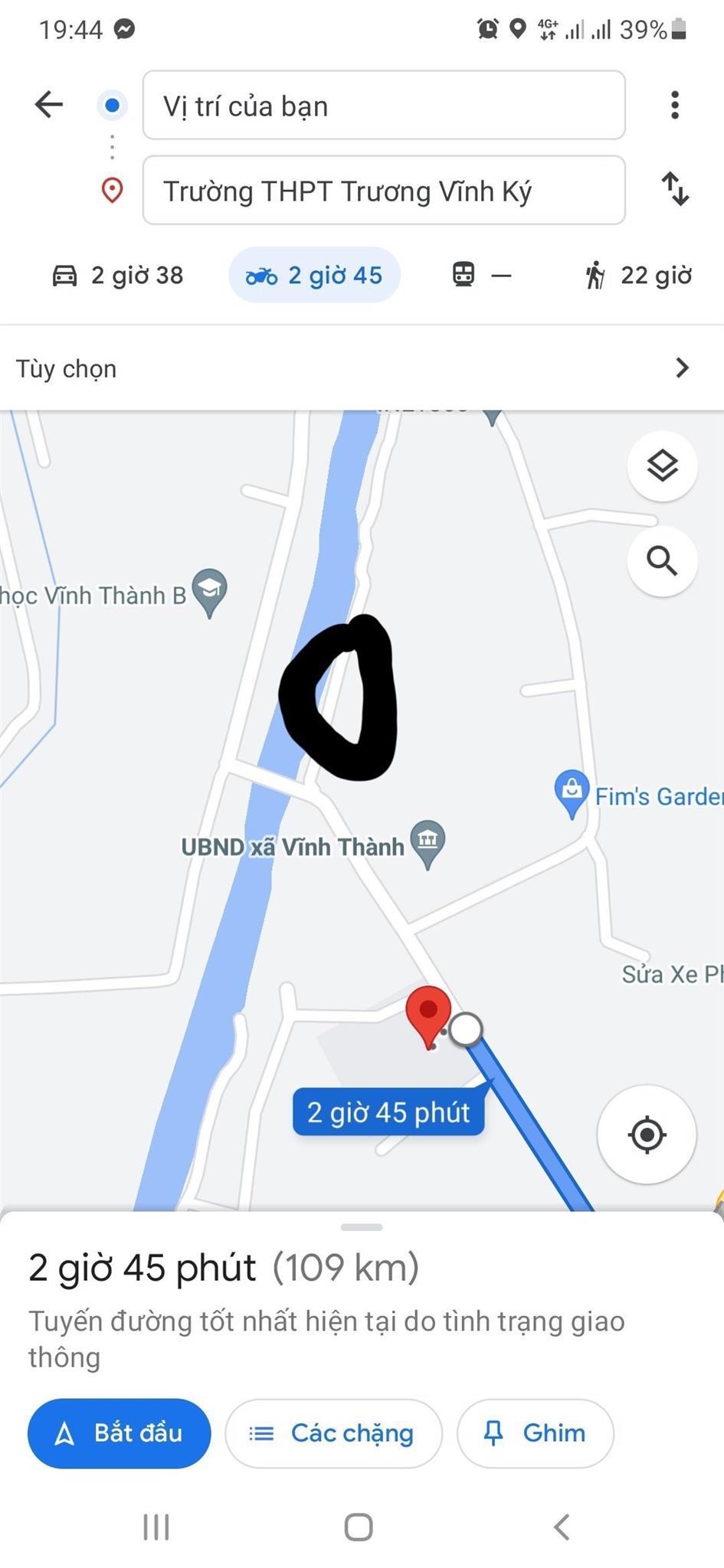Image resolution: width=724 pixels, height=1568 pixels.
Task: Open Tùy chọn route options
Action: point(362,368)
